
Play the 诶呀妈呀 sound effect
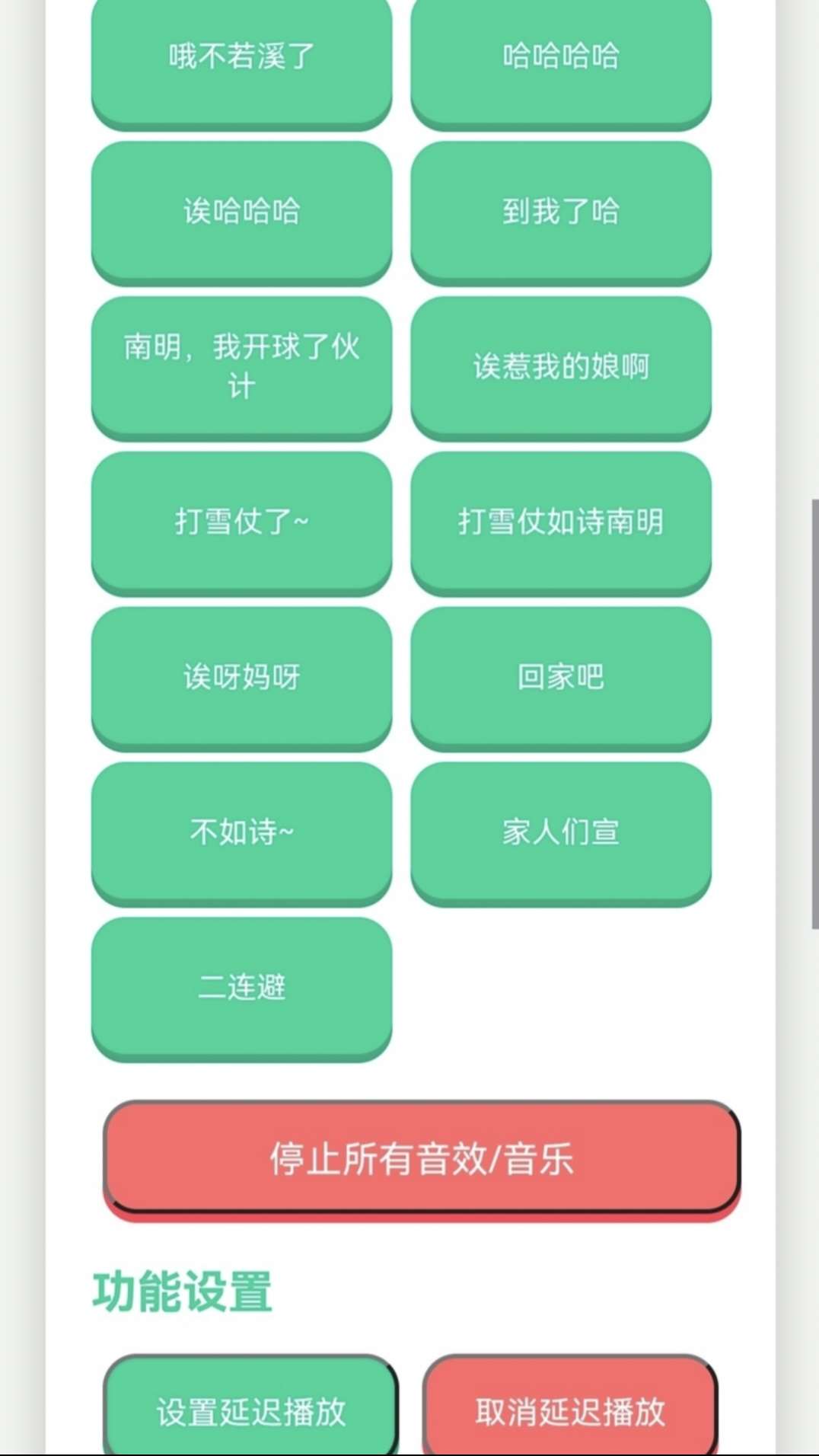(241, 677)
